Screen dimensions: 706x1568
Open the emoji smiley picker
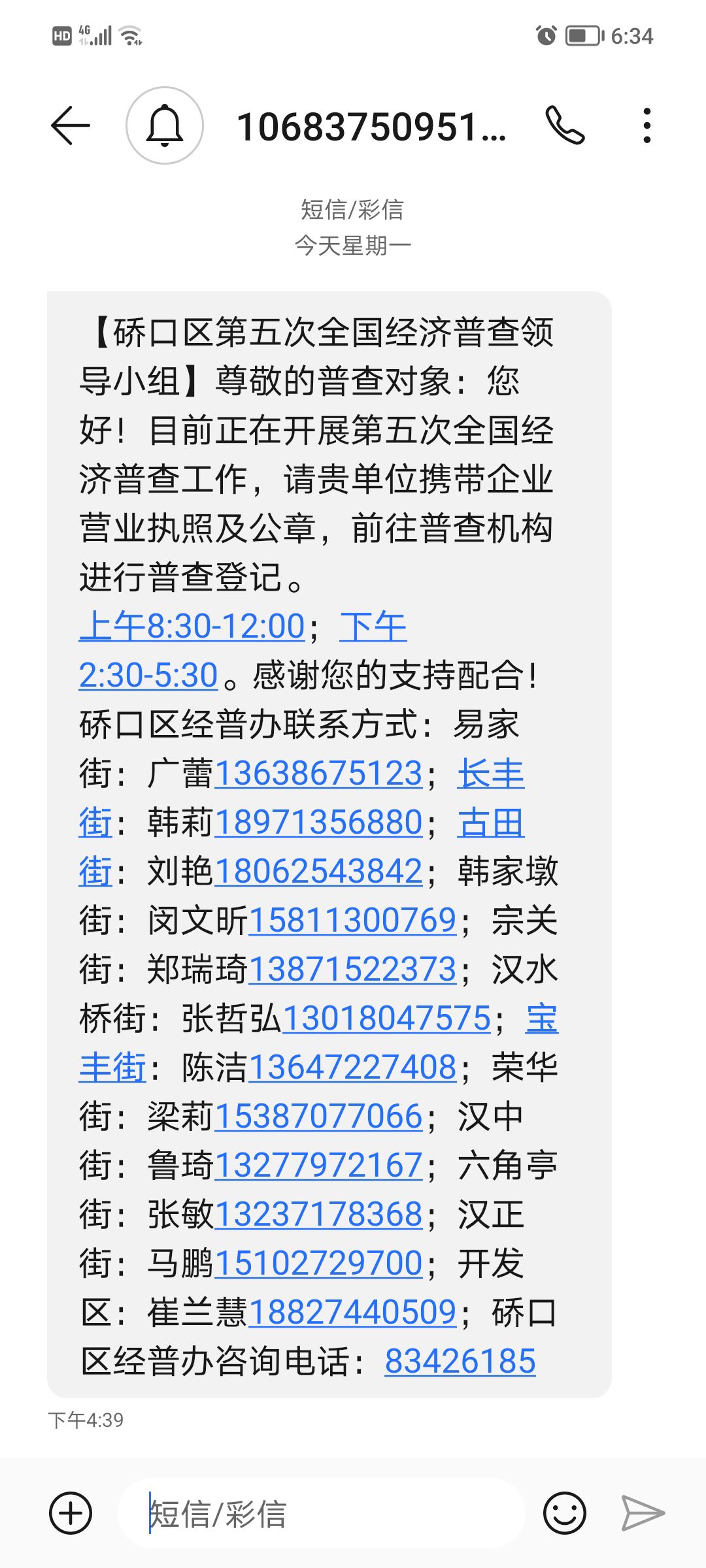[x=565, y=1513]
